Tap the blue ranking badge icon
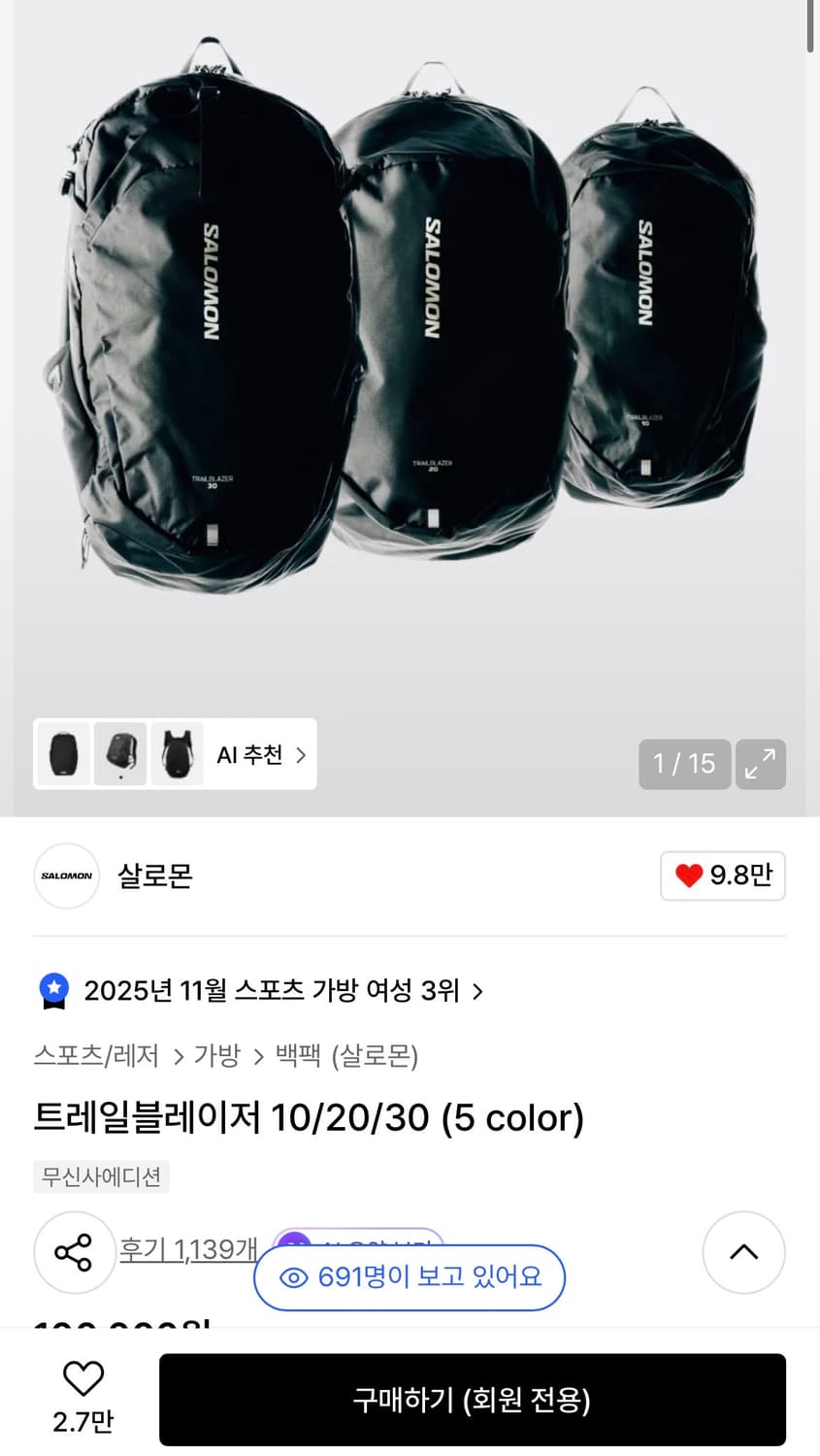Image resolution: width=820 pixels, height=1456 pixels. (x=54, y=989)
